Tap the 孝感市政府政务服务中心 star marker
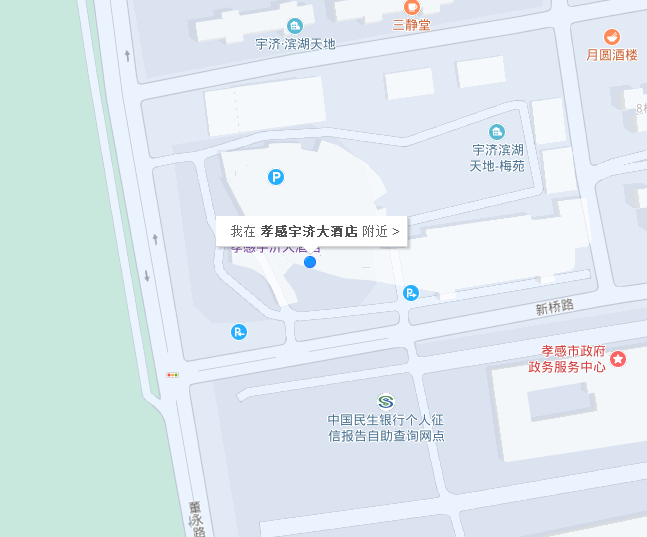Viewport: 647px width, 537px height. coord(618,359)
